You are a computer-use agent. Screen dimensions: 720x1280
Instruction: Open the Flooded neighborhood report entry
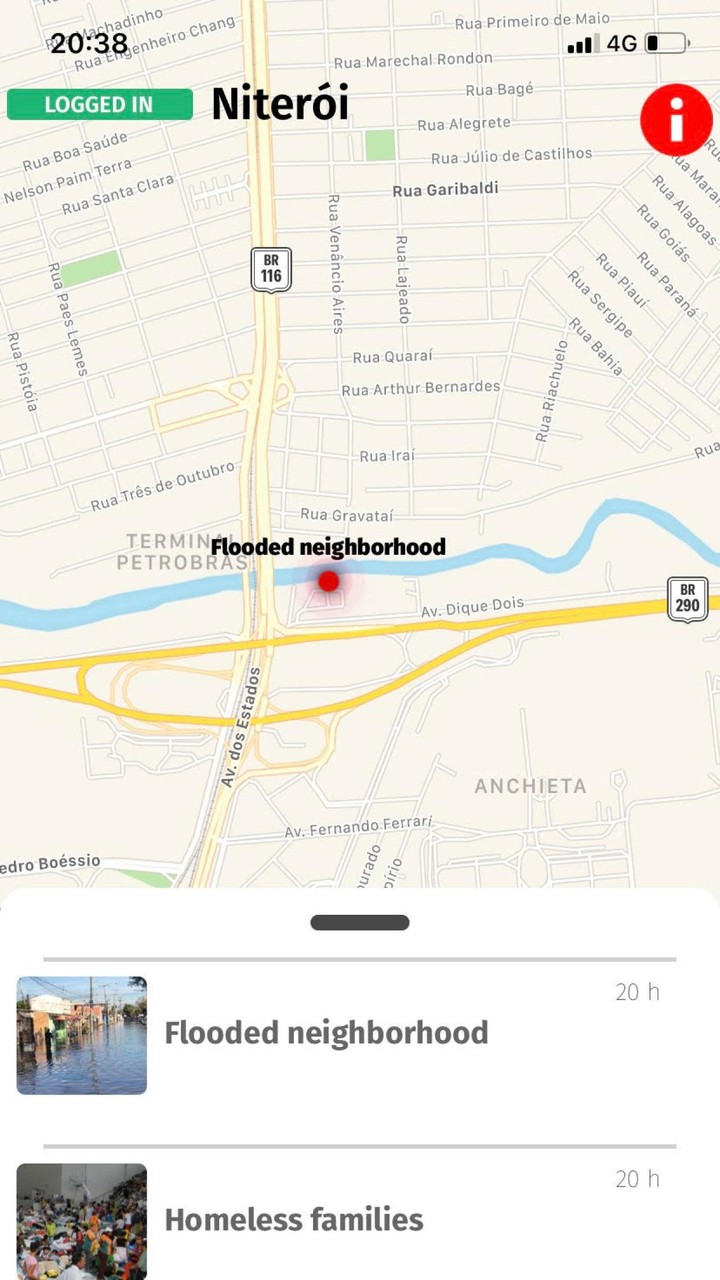[x=326, y=1032]
